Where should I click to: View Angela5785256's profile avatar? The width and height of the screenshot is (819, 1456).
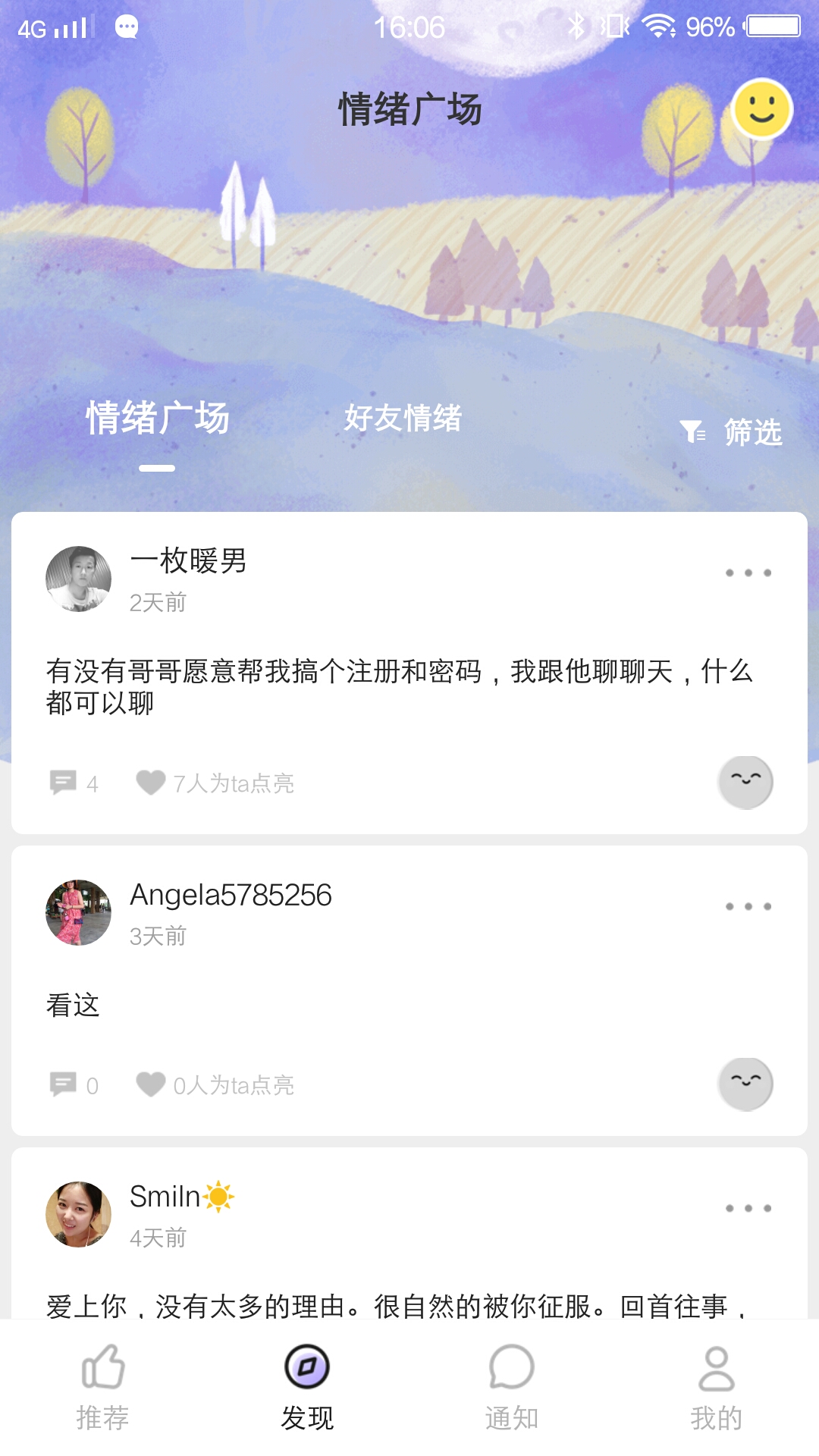(78, 912)
